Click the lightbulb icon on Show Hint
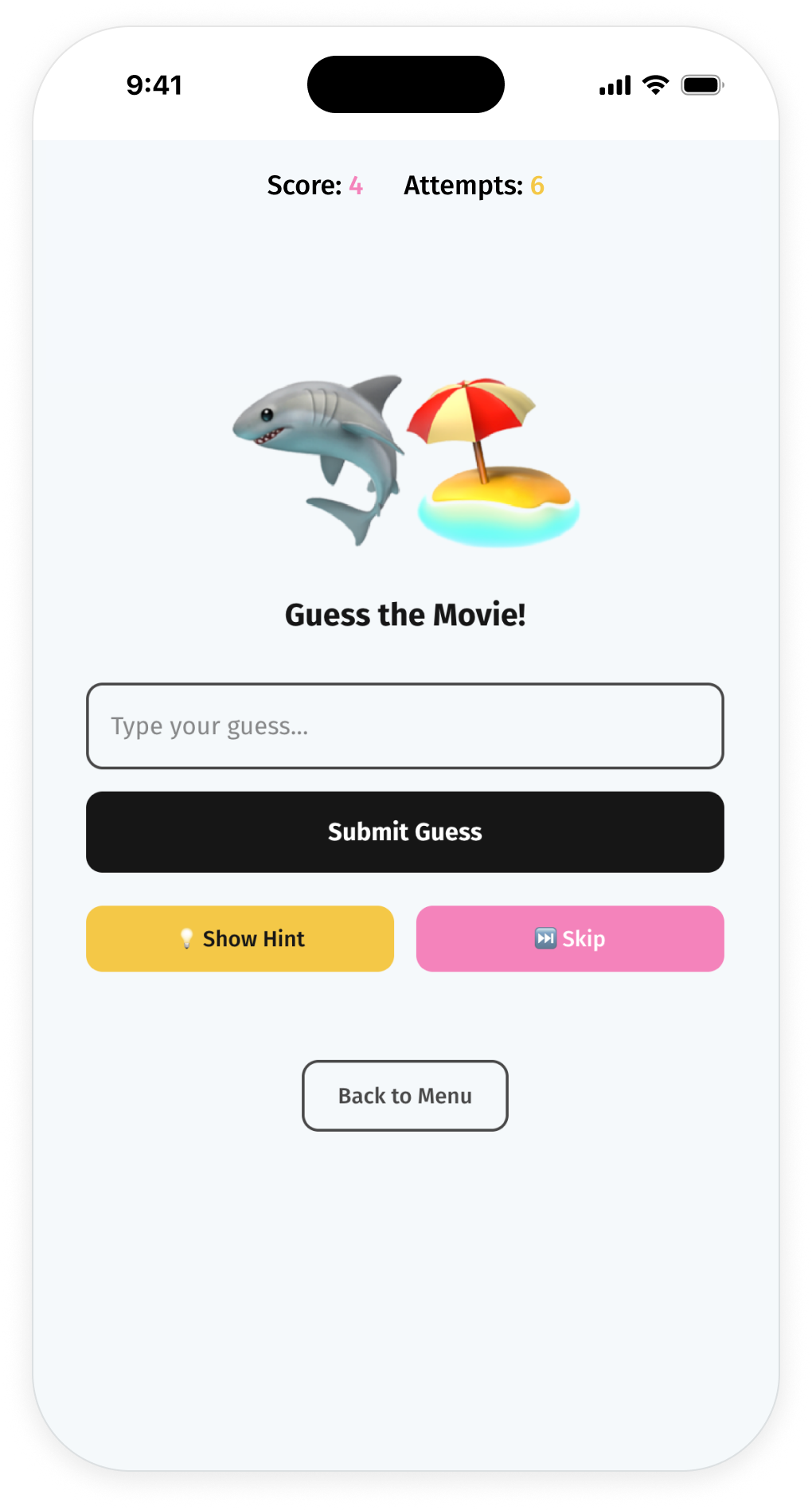 click(188, 938)
